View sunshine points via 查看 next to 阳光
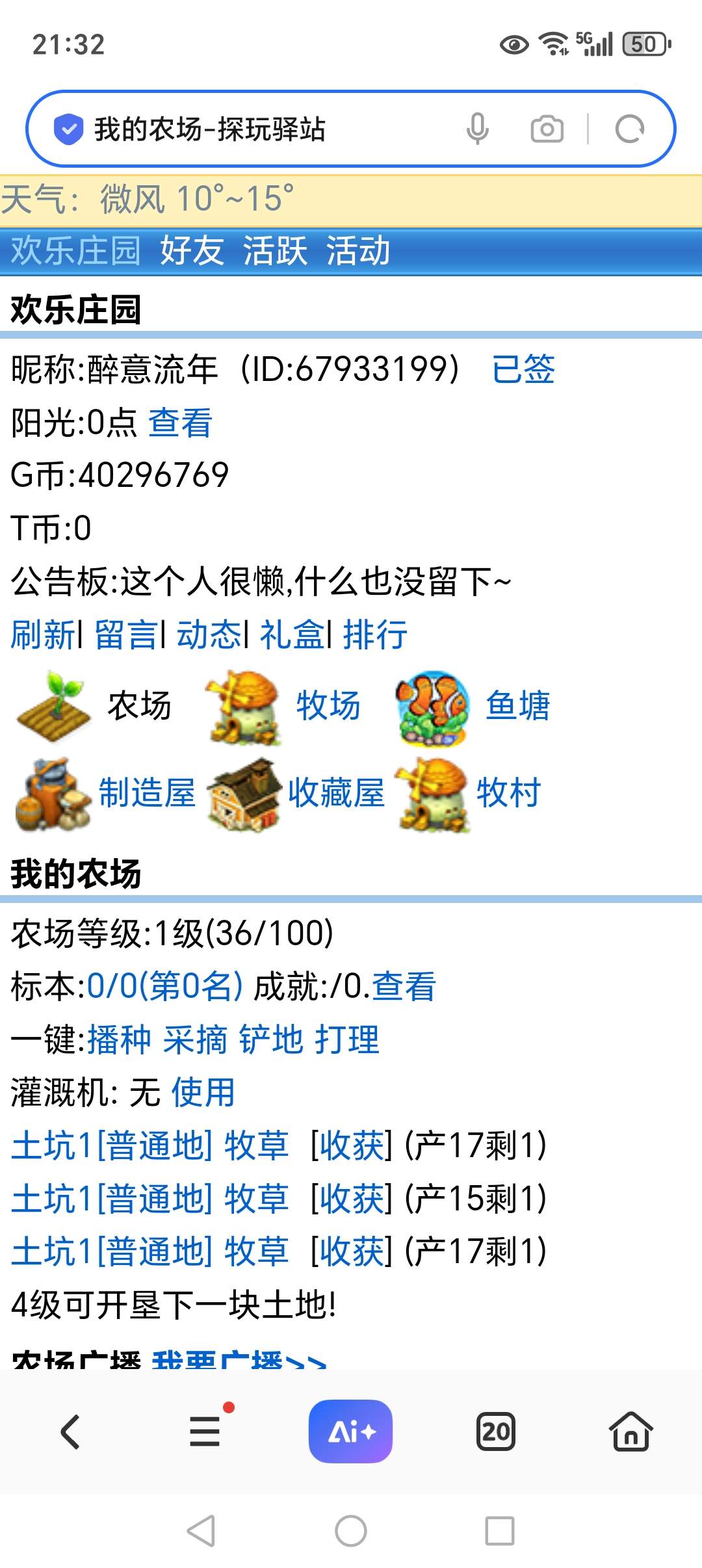Viewport: 702px width, 1568px height. (x=181, y=423)
